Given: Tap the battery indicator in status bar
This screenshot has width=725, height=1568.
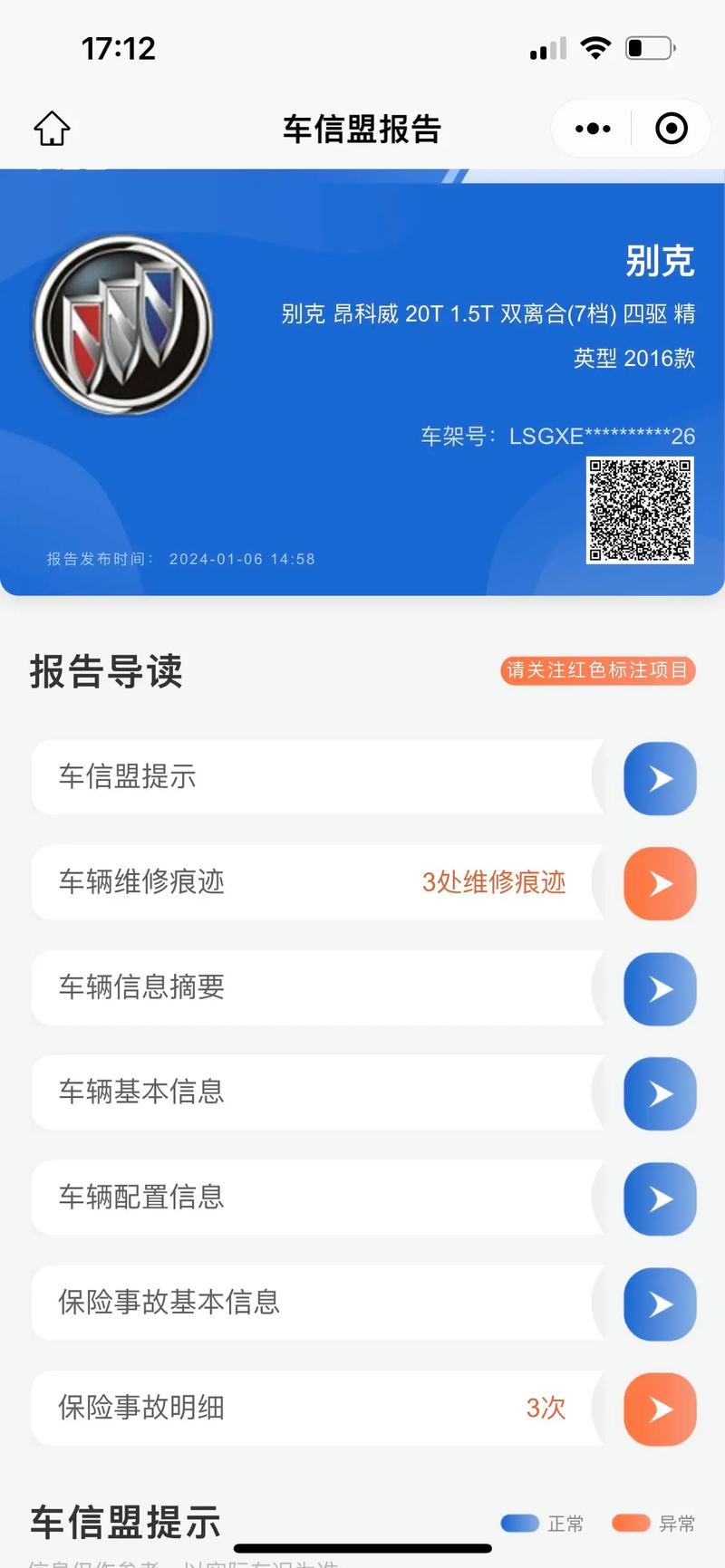Looking at the screenshot, I should click(651, 50).
